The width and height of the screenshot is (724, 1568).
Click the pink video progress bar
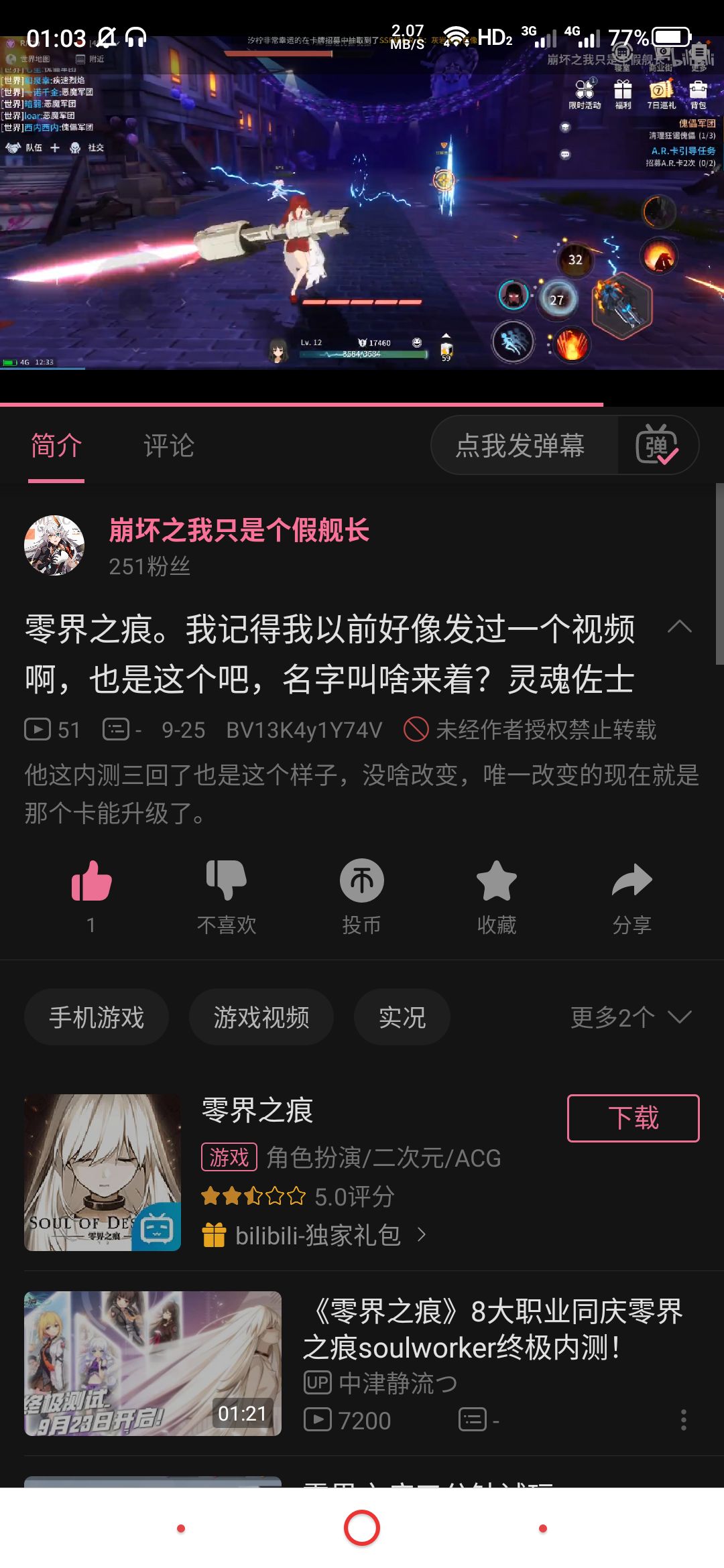[x=302, y=405]
